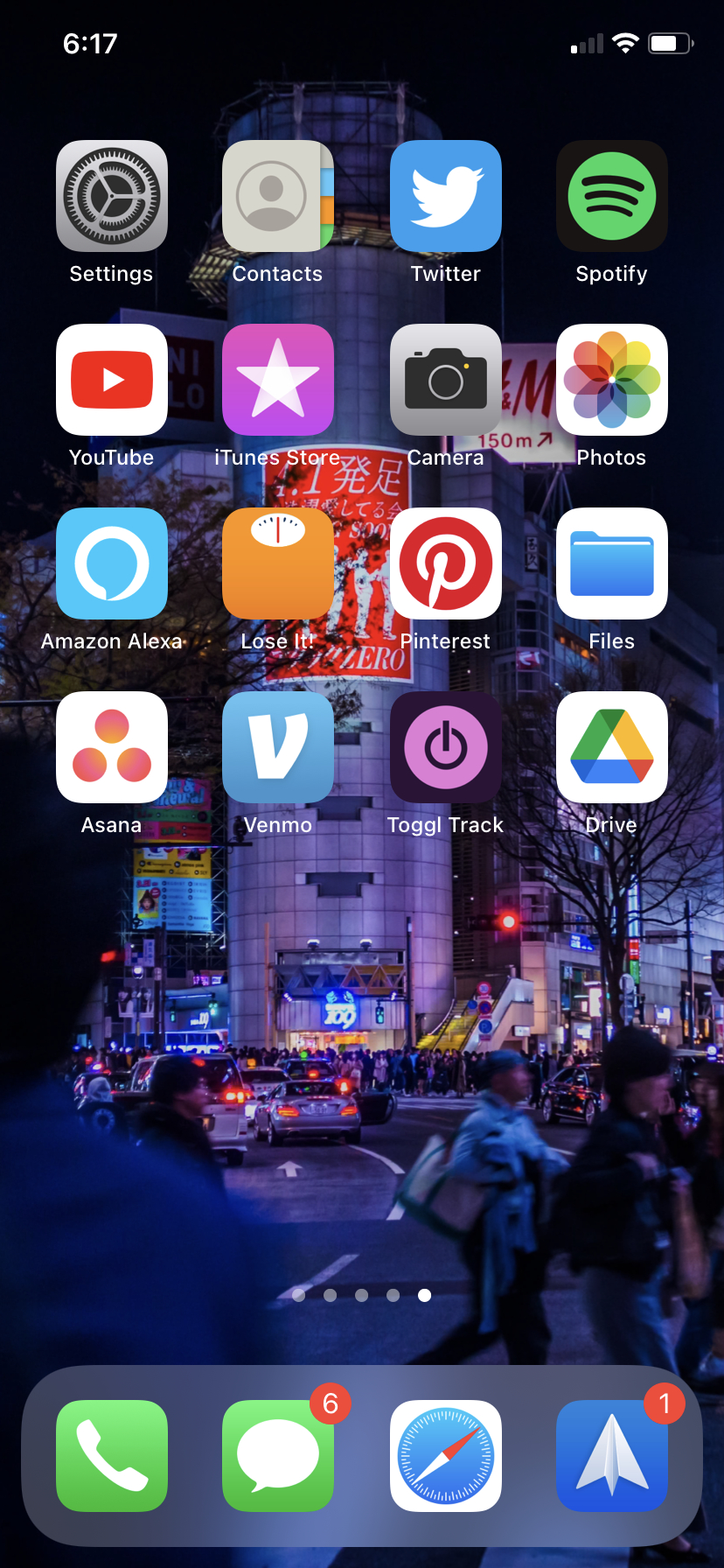Launch Contacts
Viewport: 724px width, 1568px height.
[x=278, y=196]
